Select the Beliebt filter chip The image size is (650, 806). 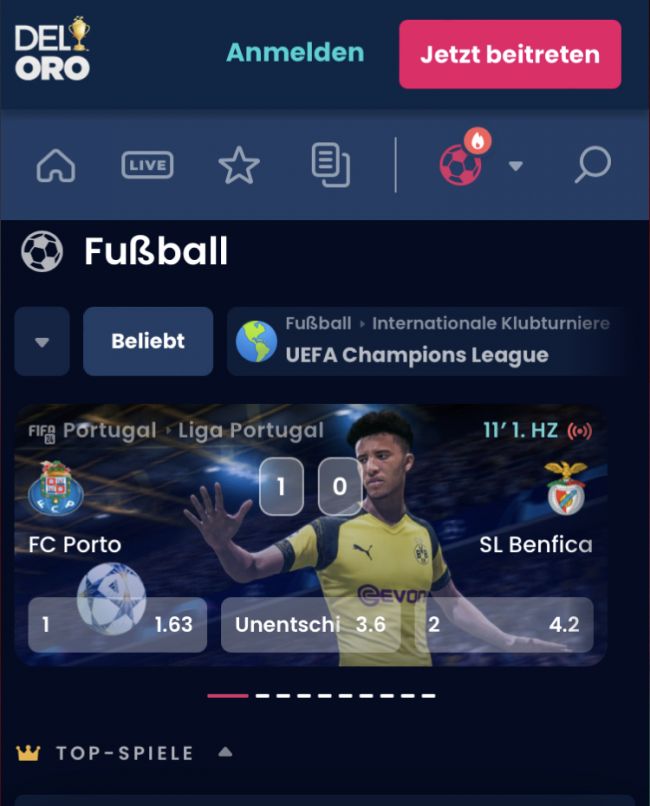pyautogui.click(x=148, y=341)
